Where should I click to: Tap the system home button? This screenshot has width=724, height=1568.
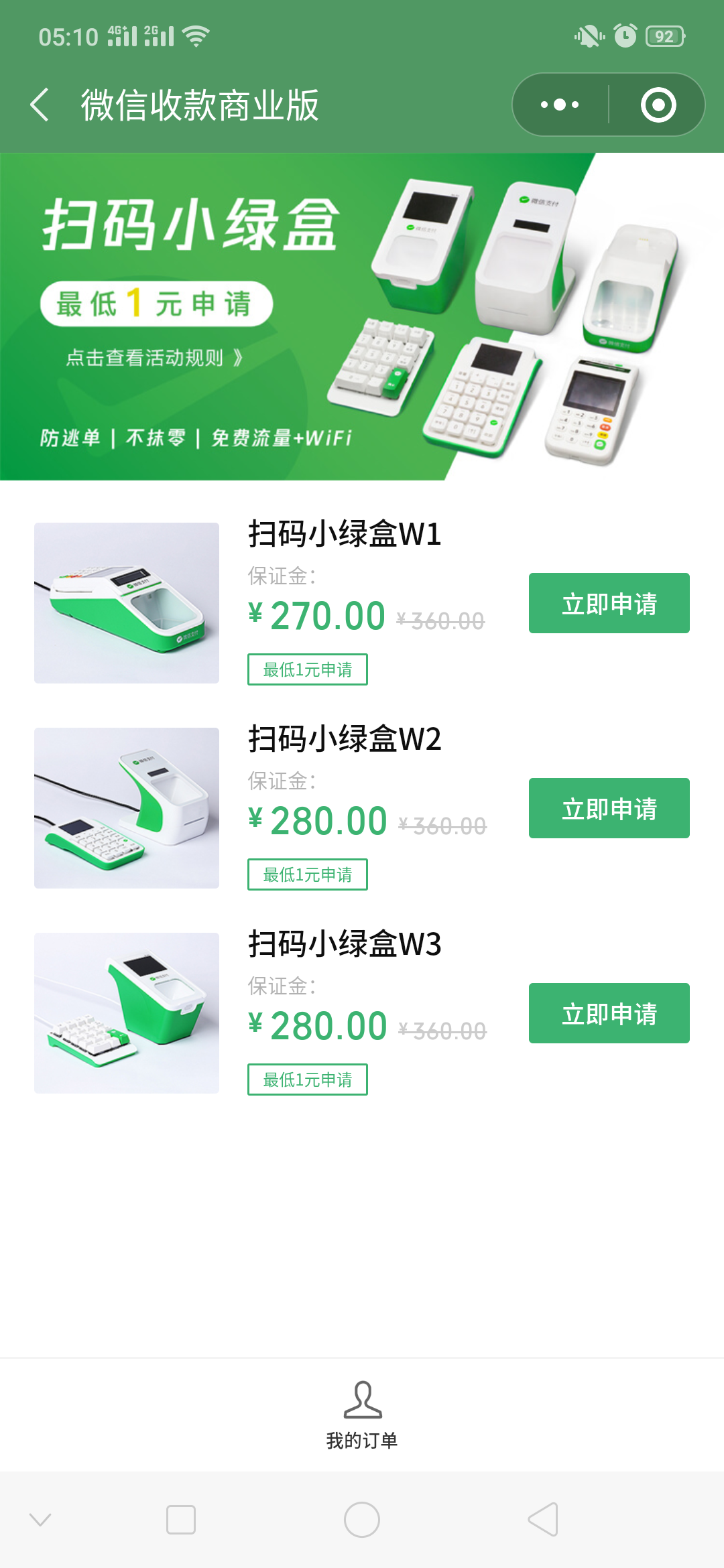click(362, 1520)
